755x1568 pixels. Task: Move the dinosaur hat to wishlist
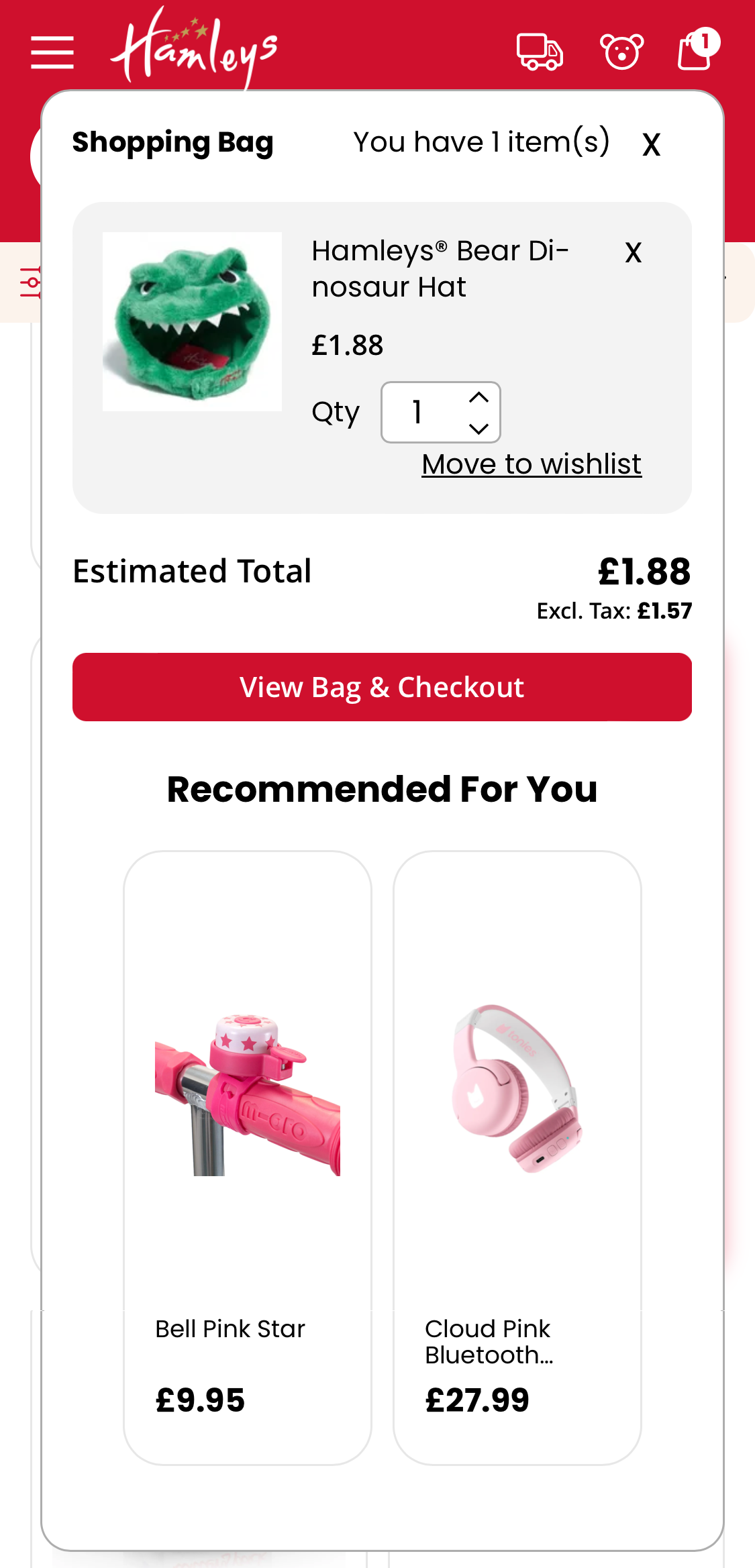[x=530, y=464]
